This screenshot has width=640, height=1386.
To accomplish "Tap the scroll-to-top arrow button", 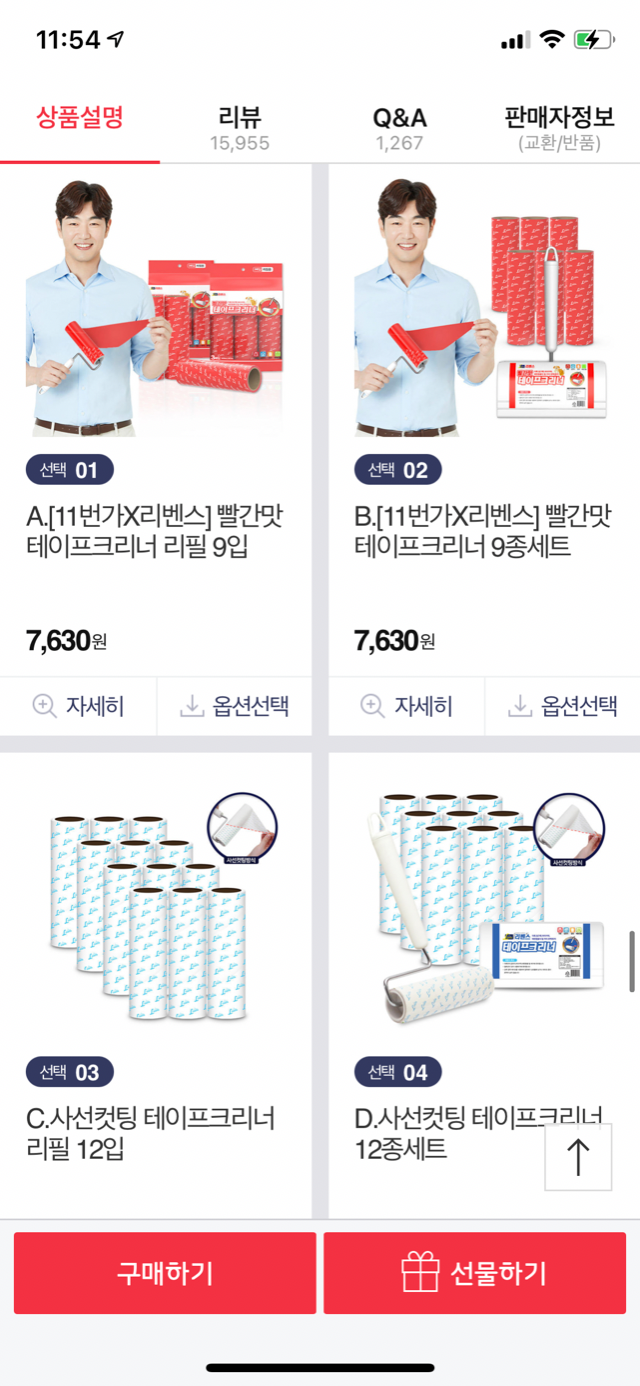I will click(x=578, y=1157).
